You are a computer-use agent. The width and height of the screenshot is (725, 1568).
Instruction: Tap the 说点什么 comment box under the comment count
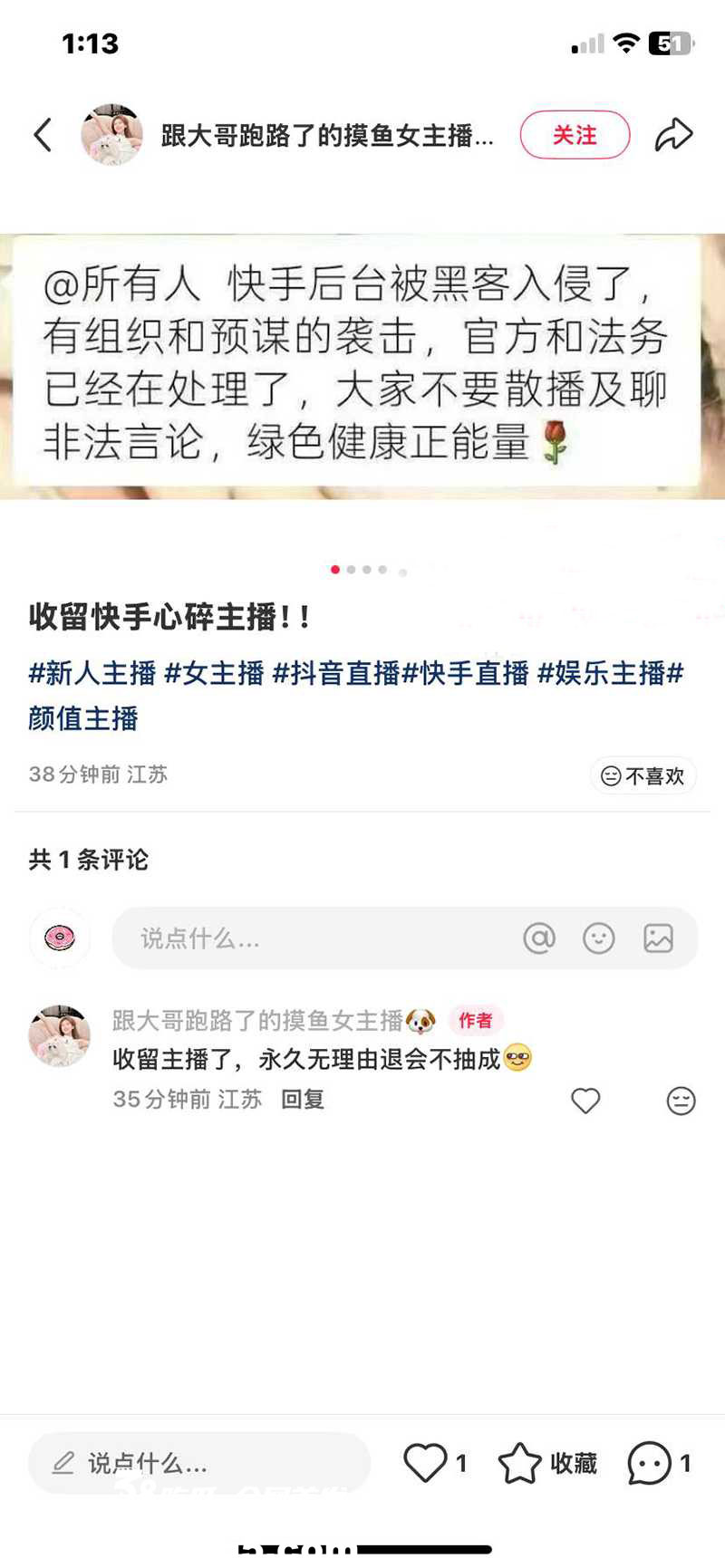tap(308, 938)
